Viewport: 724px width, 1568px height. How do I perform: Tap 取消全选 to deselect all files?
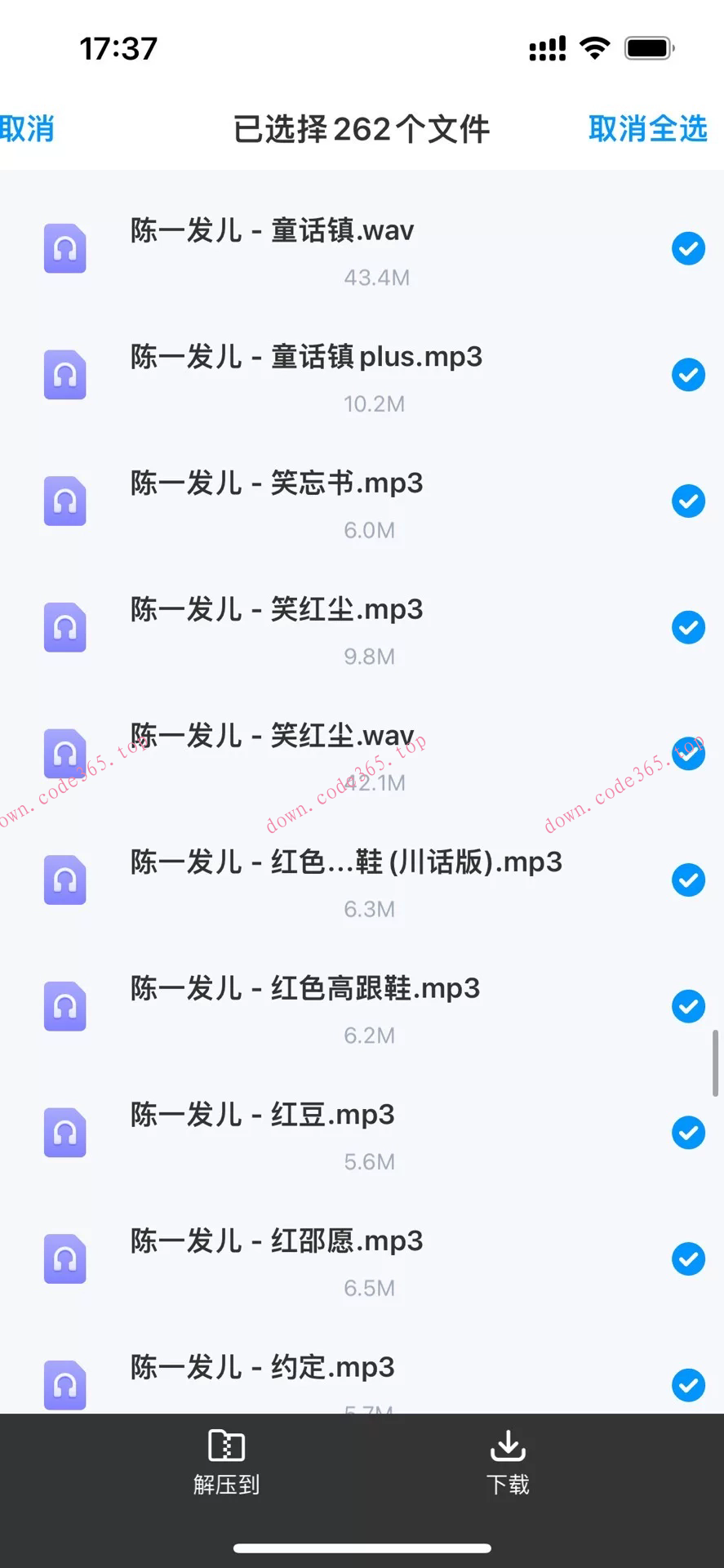point(646,129)
